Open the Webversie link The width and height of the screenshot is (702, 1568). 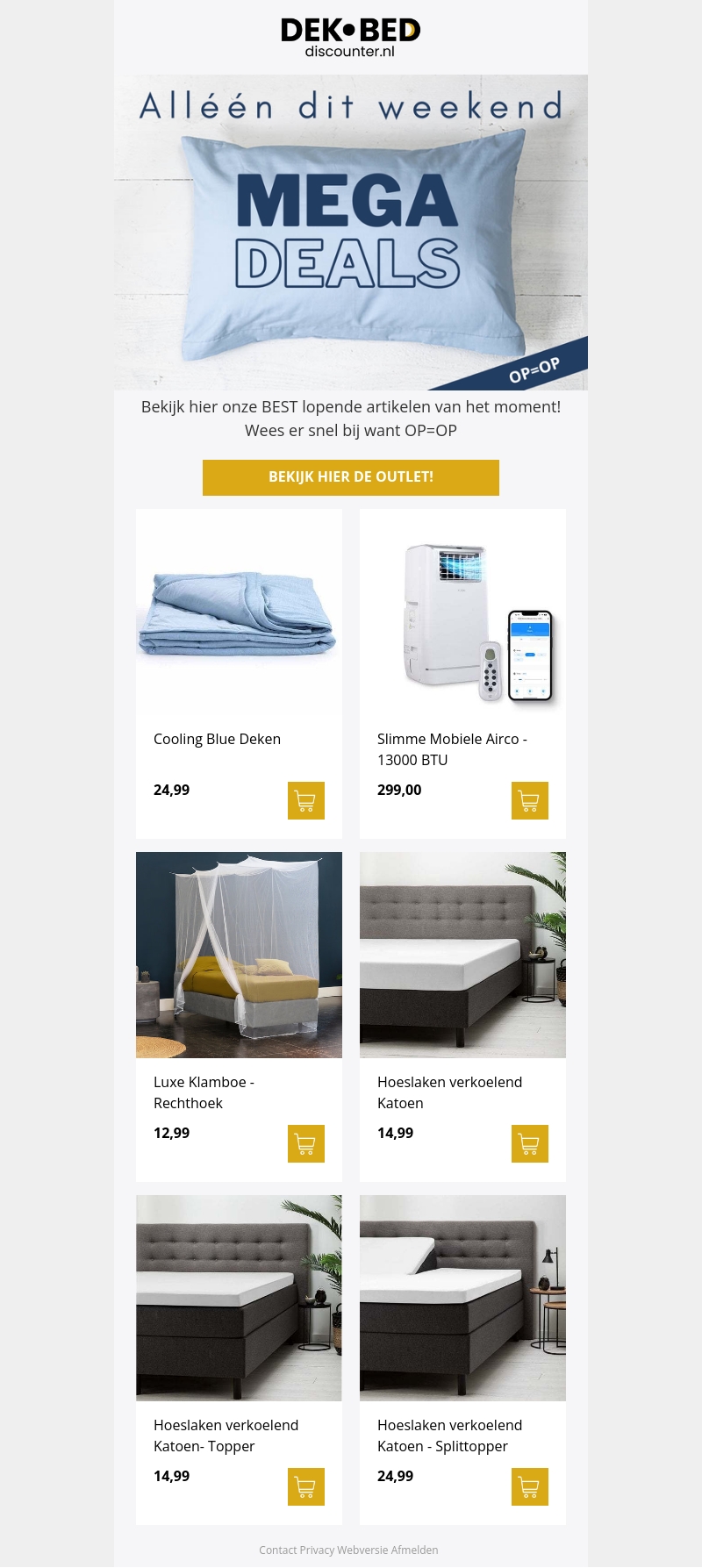[x=362, y=1550]
